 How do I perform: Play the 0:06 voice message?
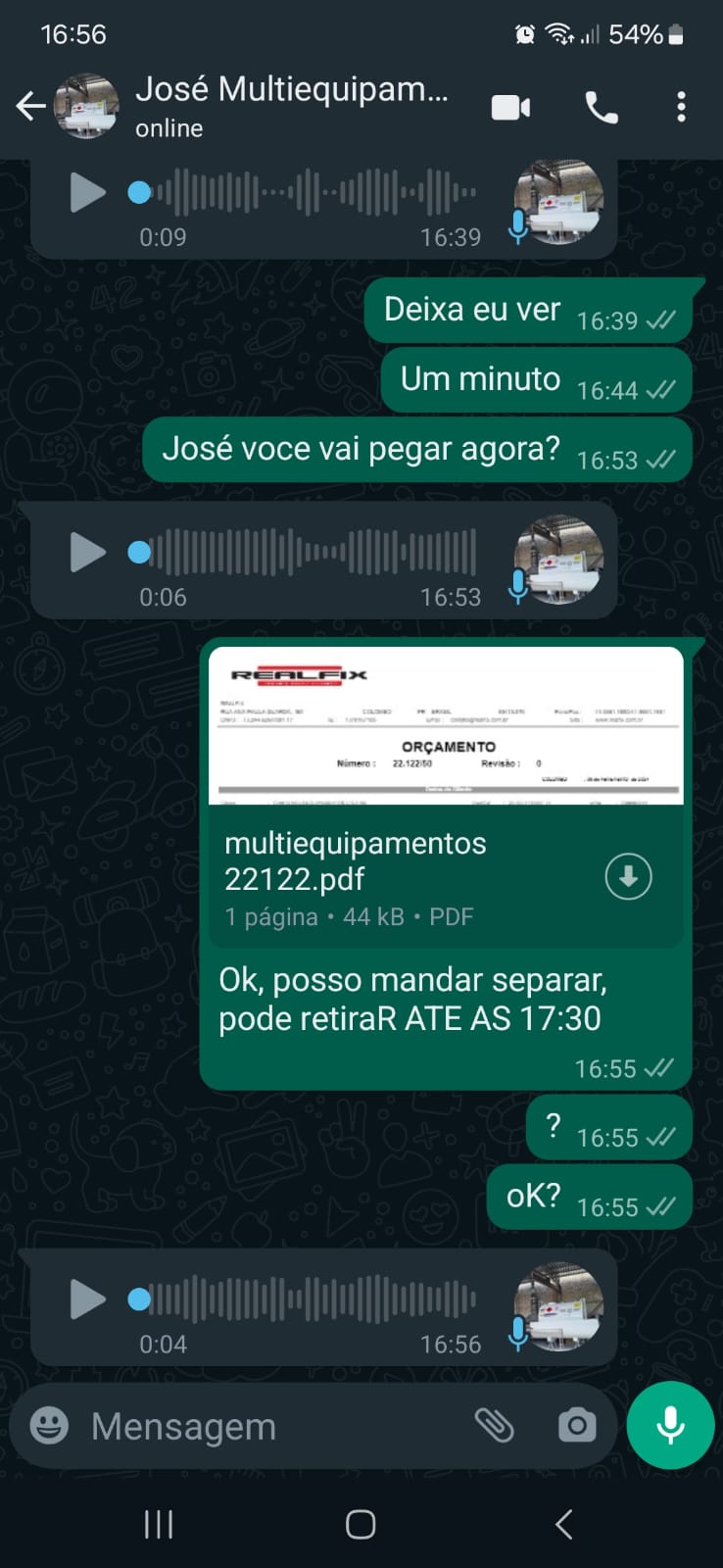click(x=87, y=553)
